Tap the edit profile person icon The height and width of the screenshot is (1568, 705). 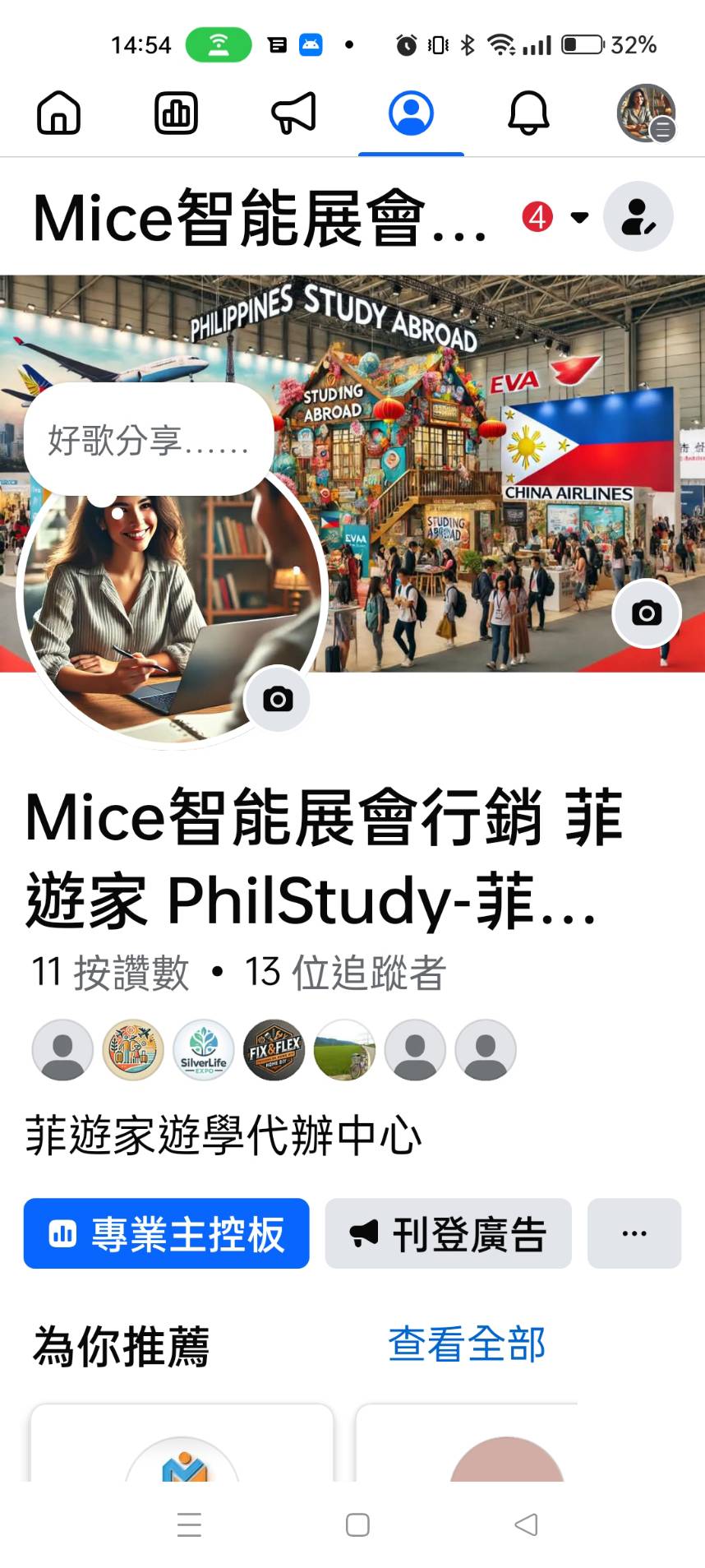click(638, 216)
